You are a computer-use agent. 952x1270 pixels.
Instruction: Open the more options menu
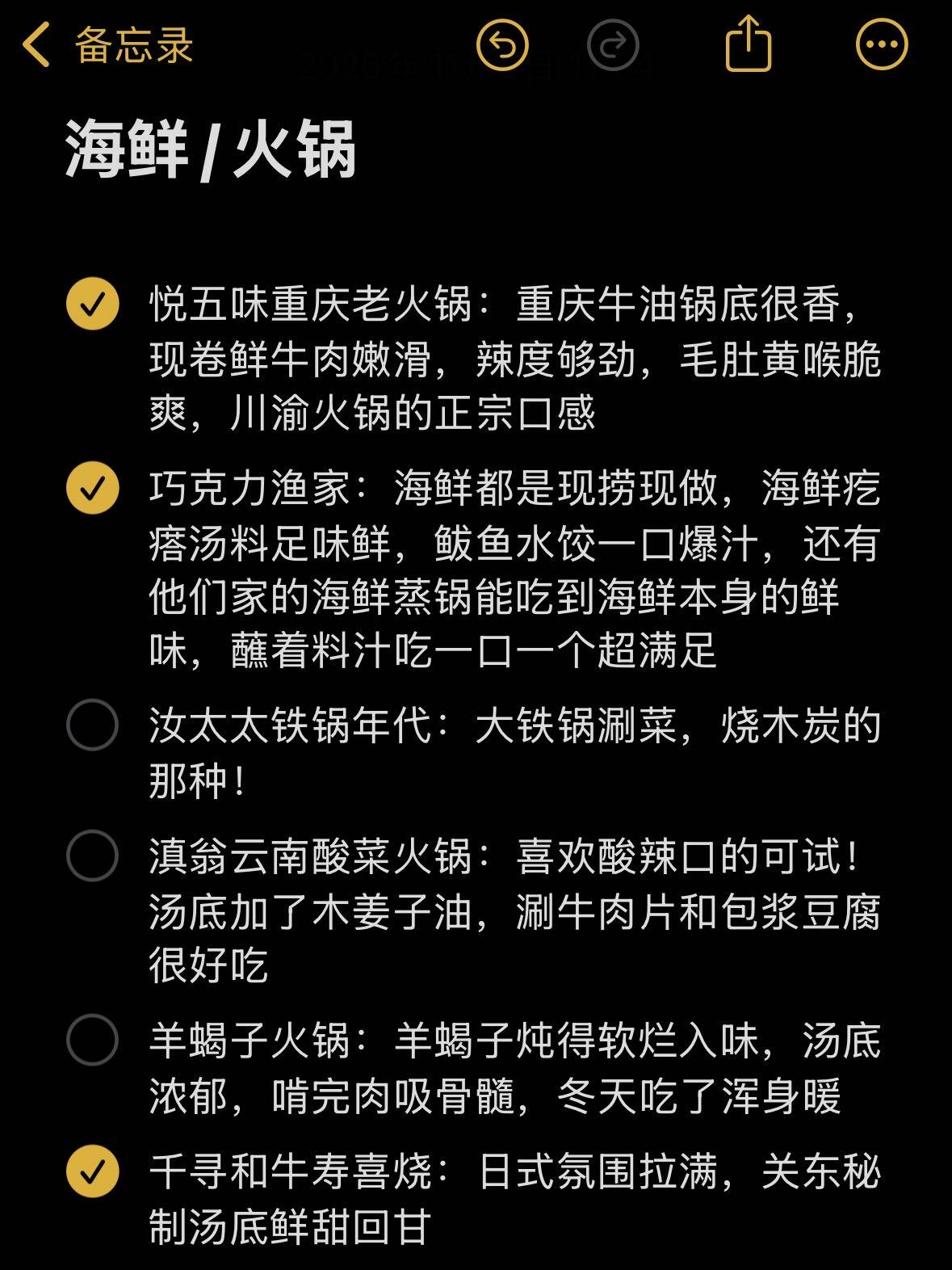coord(882,44)
